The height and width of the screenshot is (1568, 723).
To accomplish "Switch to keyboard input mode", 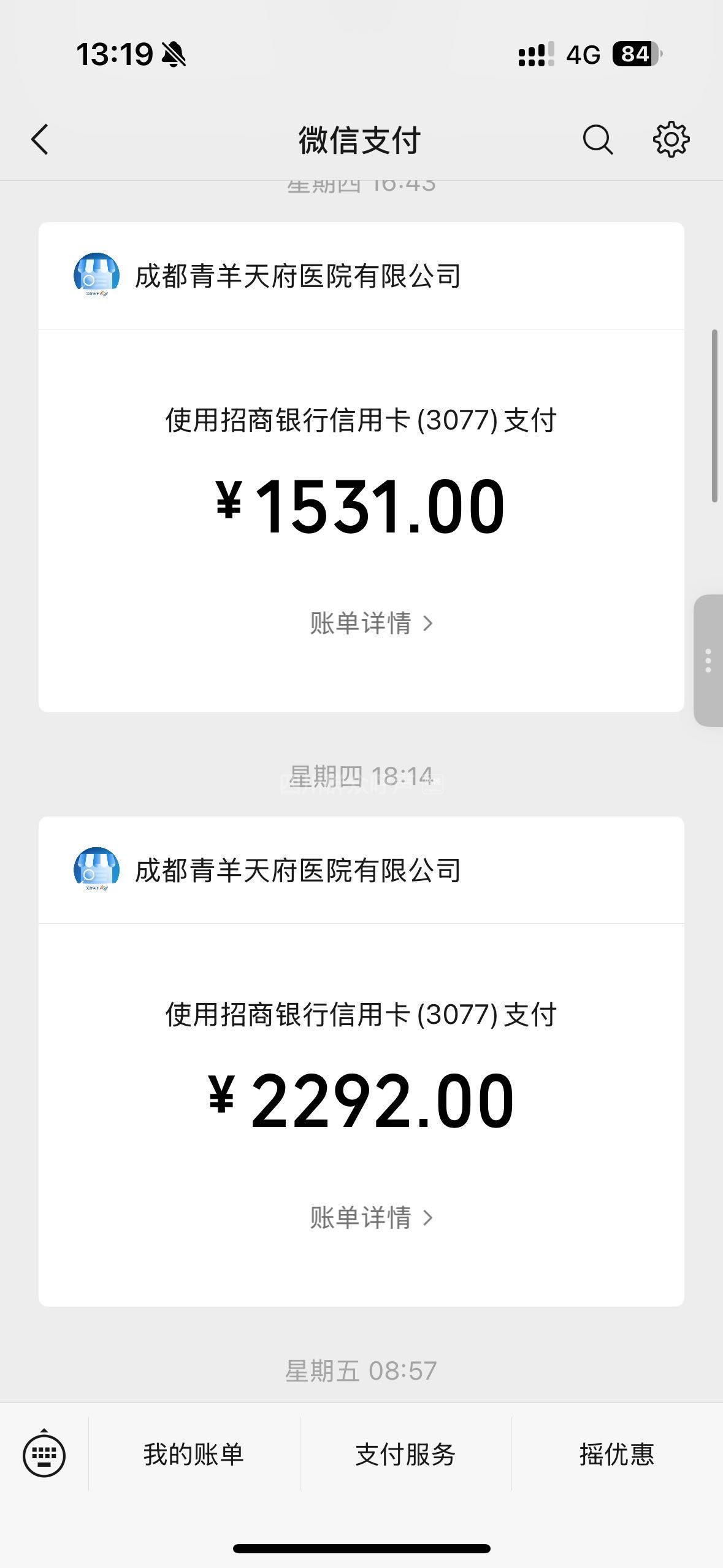I will tap(44, 1455).
